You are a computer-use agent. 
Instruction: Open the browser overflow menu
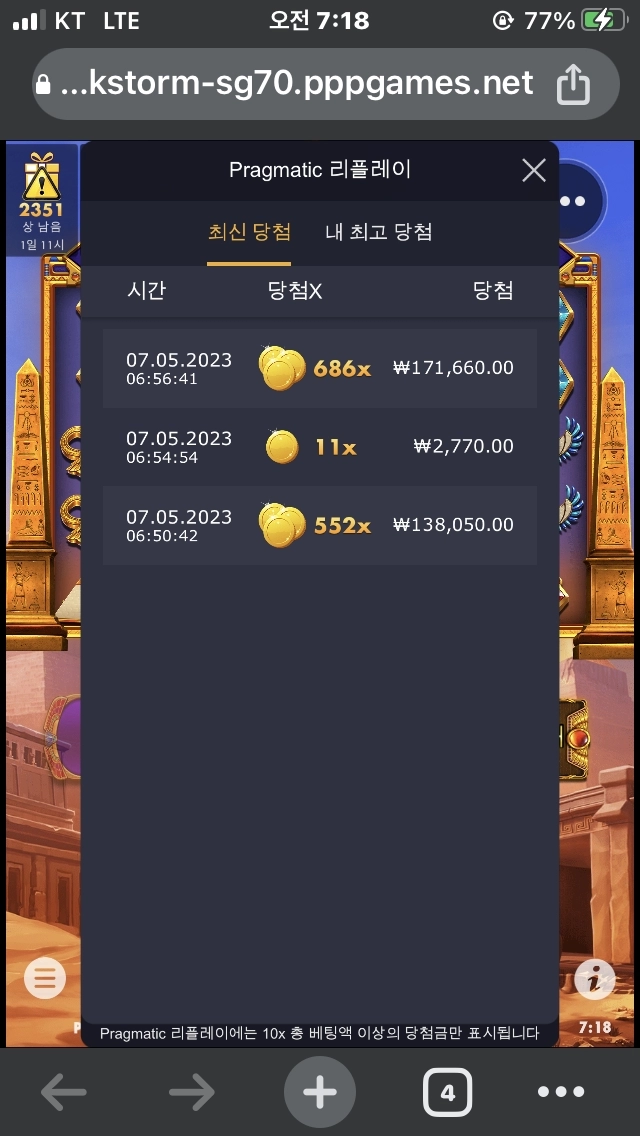pos(561,1093)
